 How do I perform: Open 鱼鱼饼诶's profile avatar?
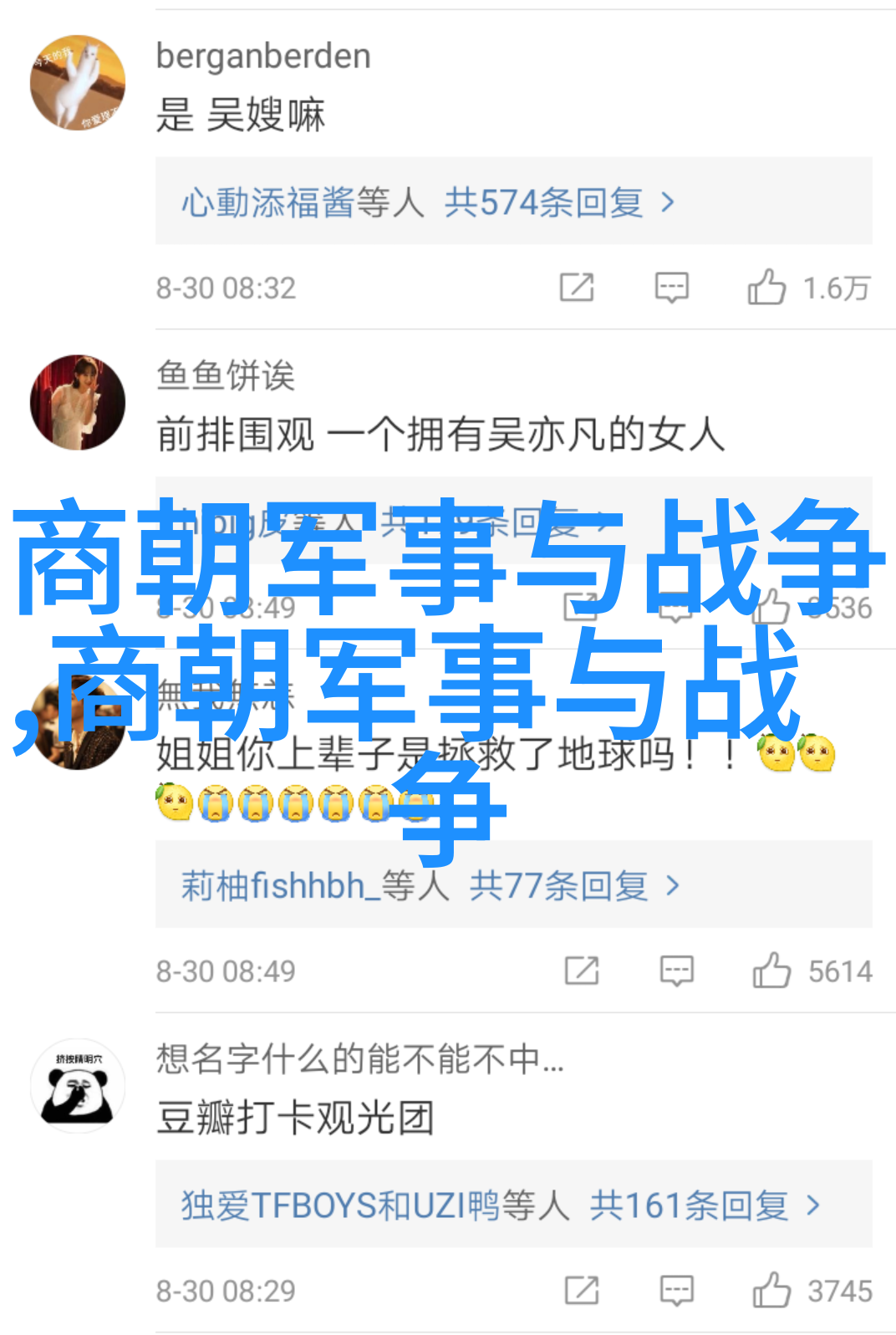[x=78, y=402]
